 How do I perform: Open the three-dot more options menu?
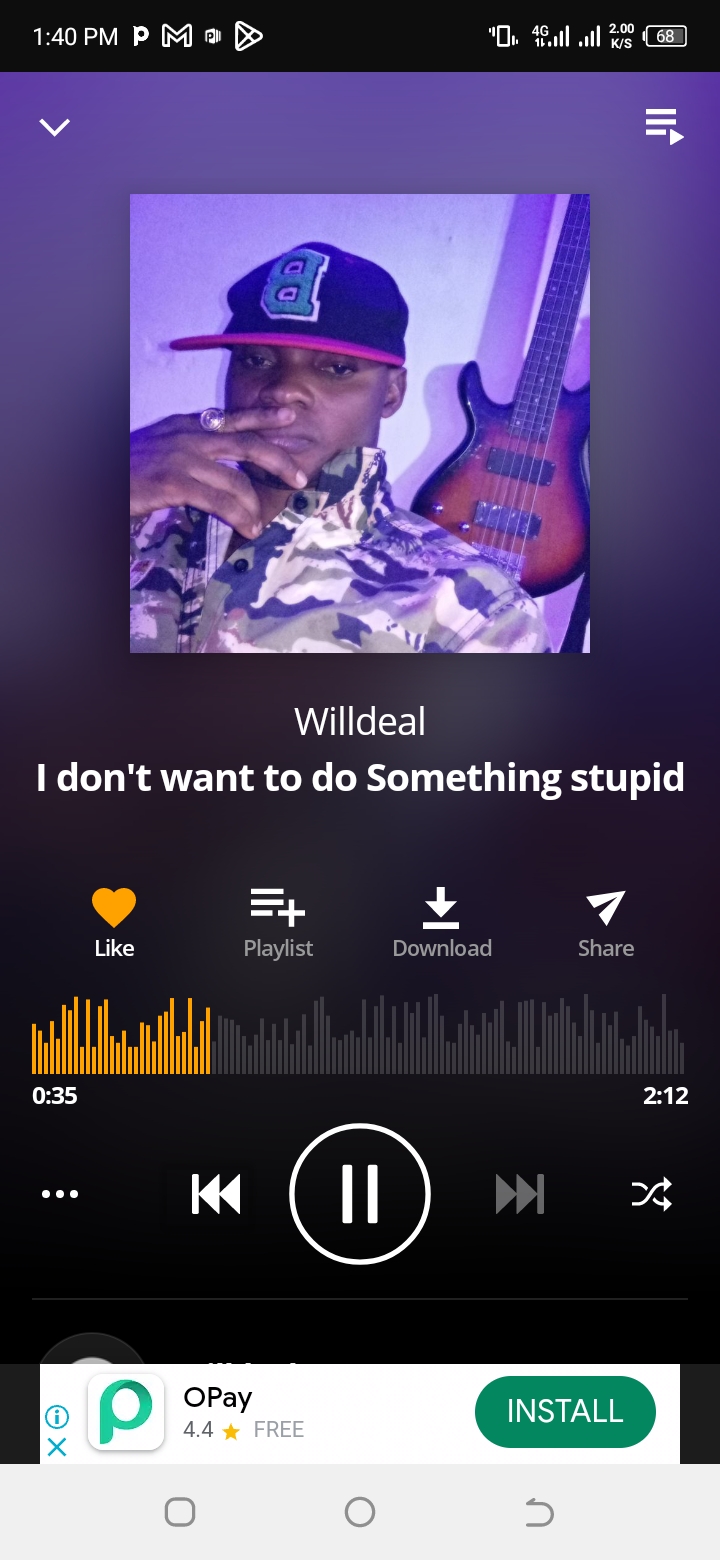tap(60, 1194)
